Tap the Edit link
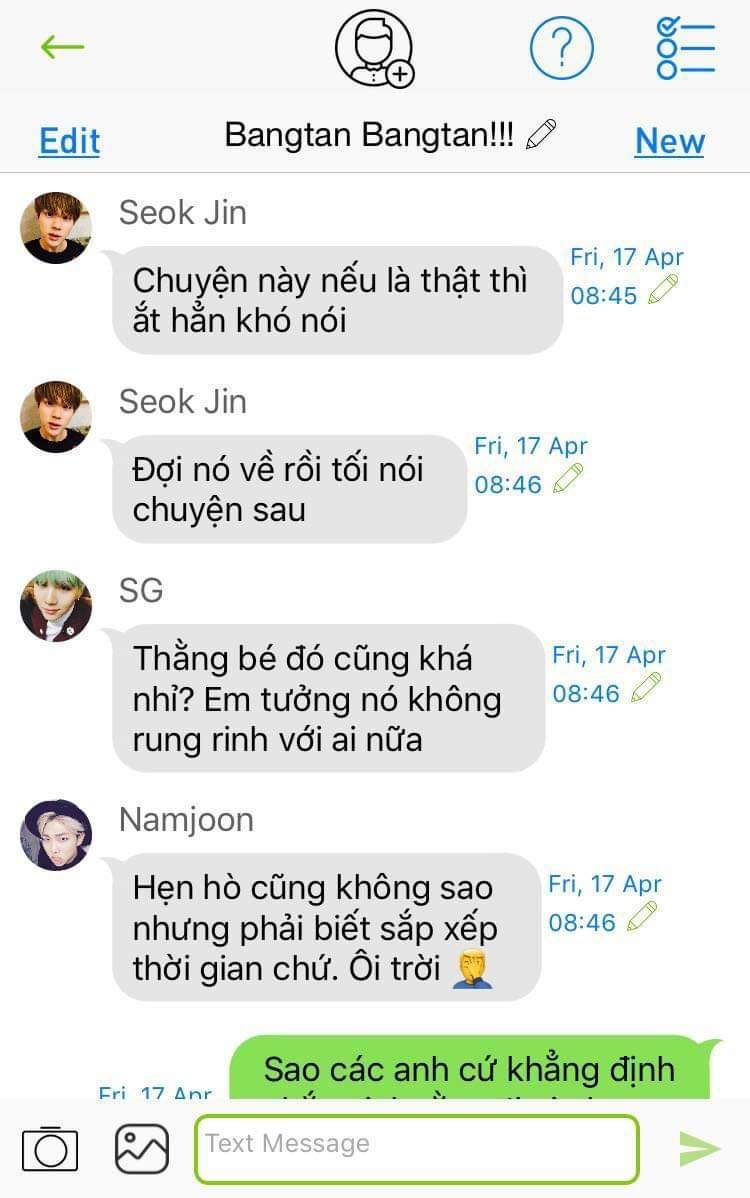 [69, 141]
